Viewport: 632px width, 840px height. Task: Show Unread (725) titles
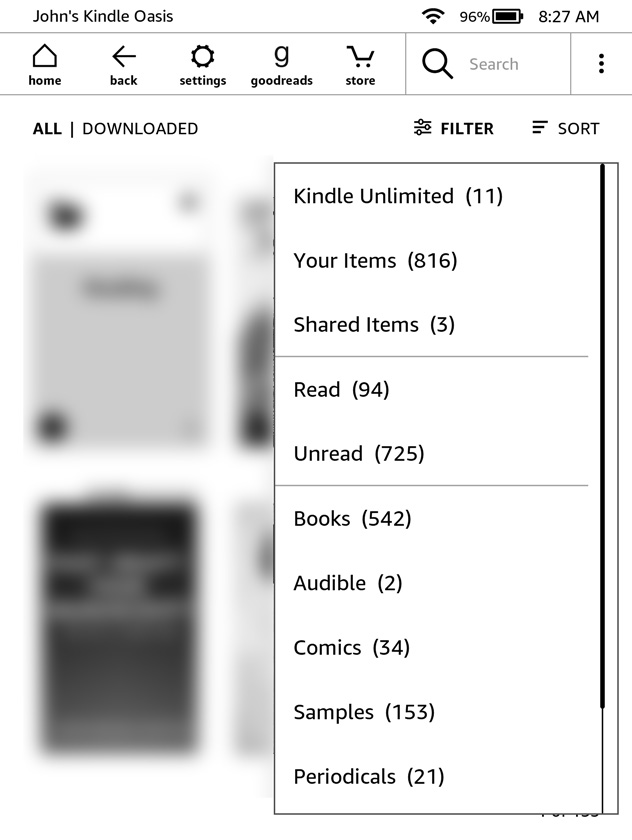(x=358, y=454)
